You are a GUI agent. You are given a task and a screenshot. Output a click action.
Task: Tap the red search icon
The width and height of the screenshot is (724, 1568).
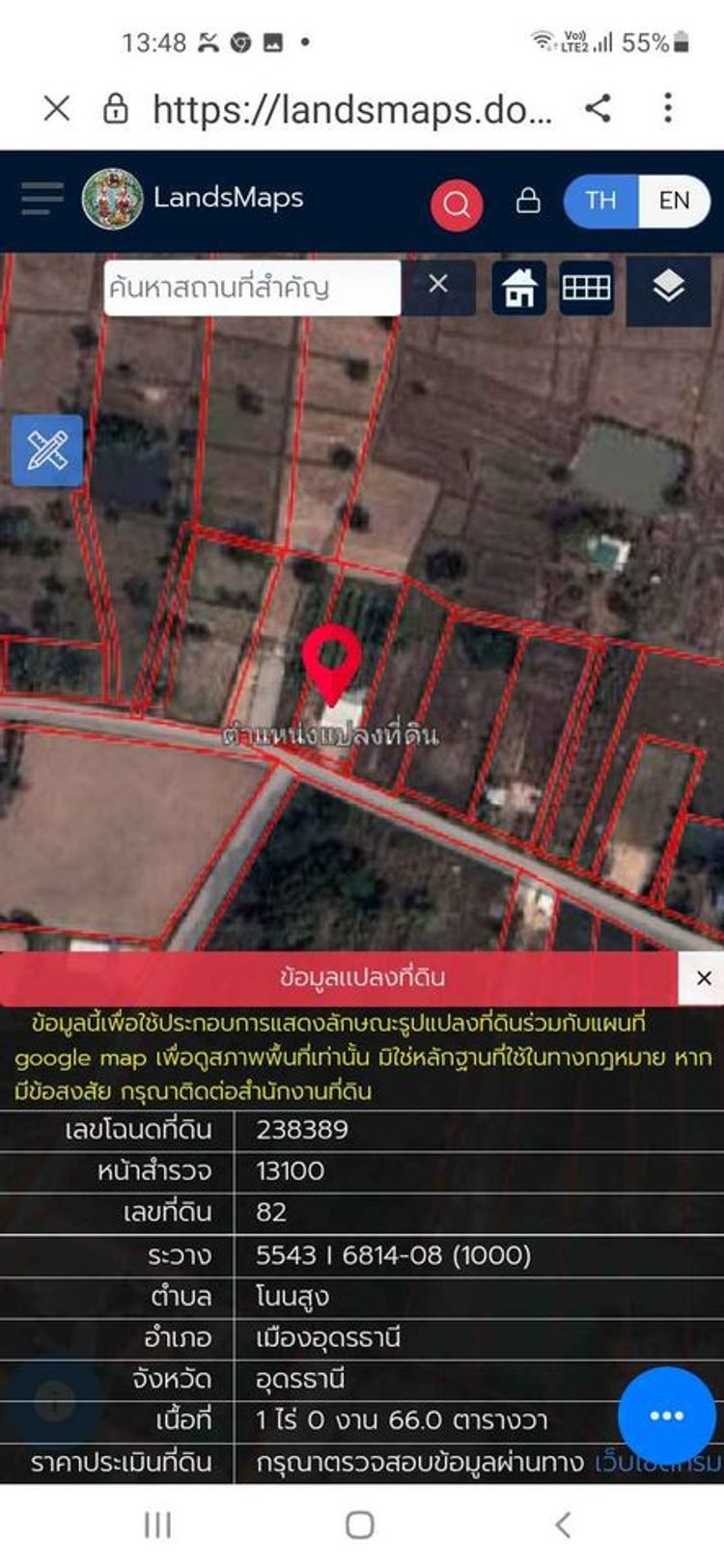[x=457, y=204]
